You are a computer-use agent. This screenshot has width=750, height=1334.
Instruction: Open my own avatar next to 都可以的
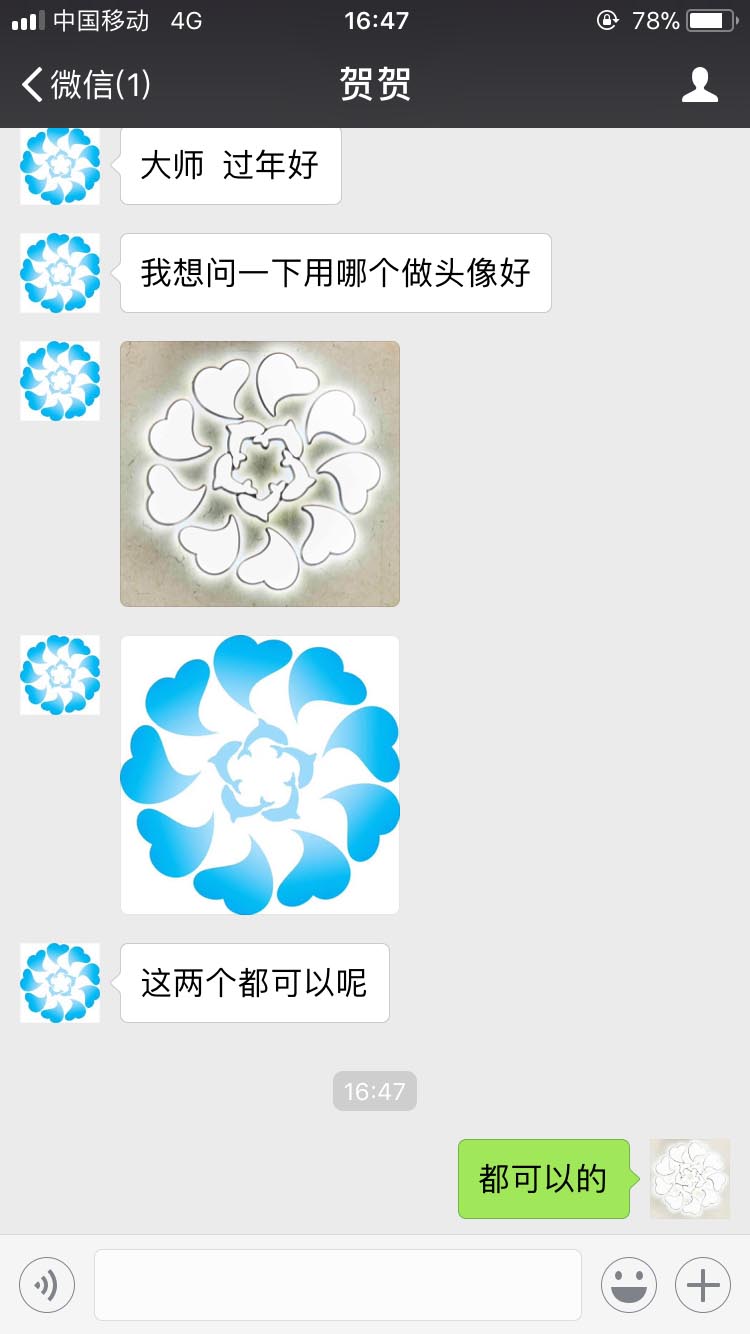690,1179
